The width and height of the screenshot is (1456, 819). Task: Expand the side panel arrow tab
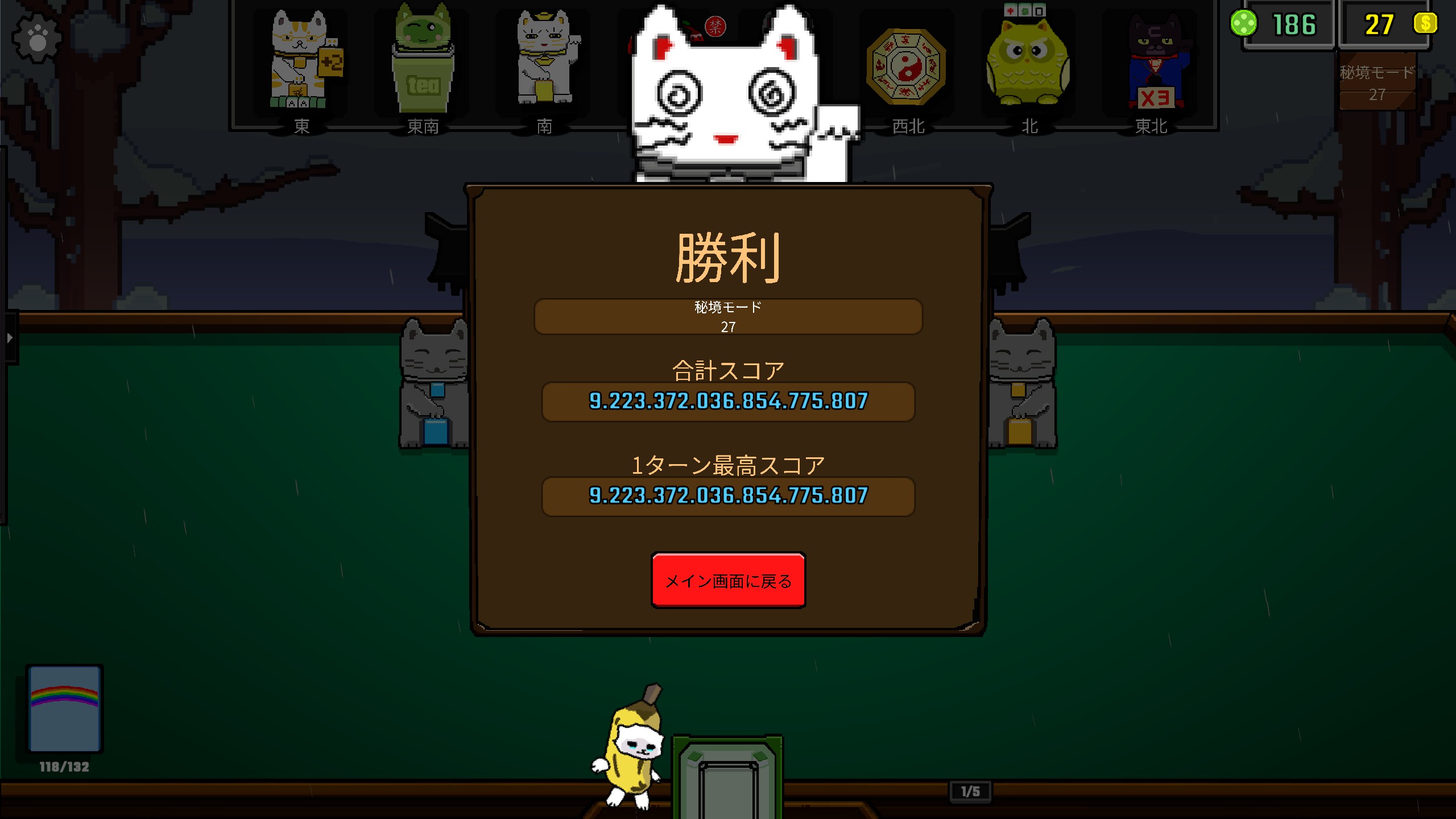coord(9,338)
